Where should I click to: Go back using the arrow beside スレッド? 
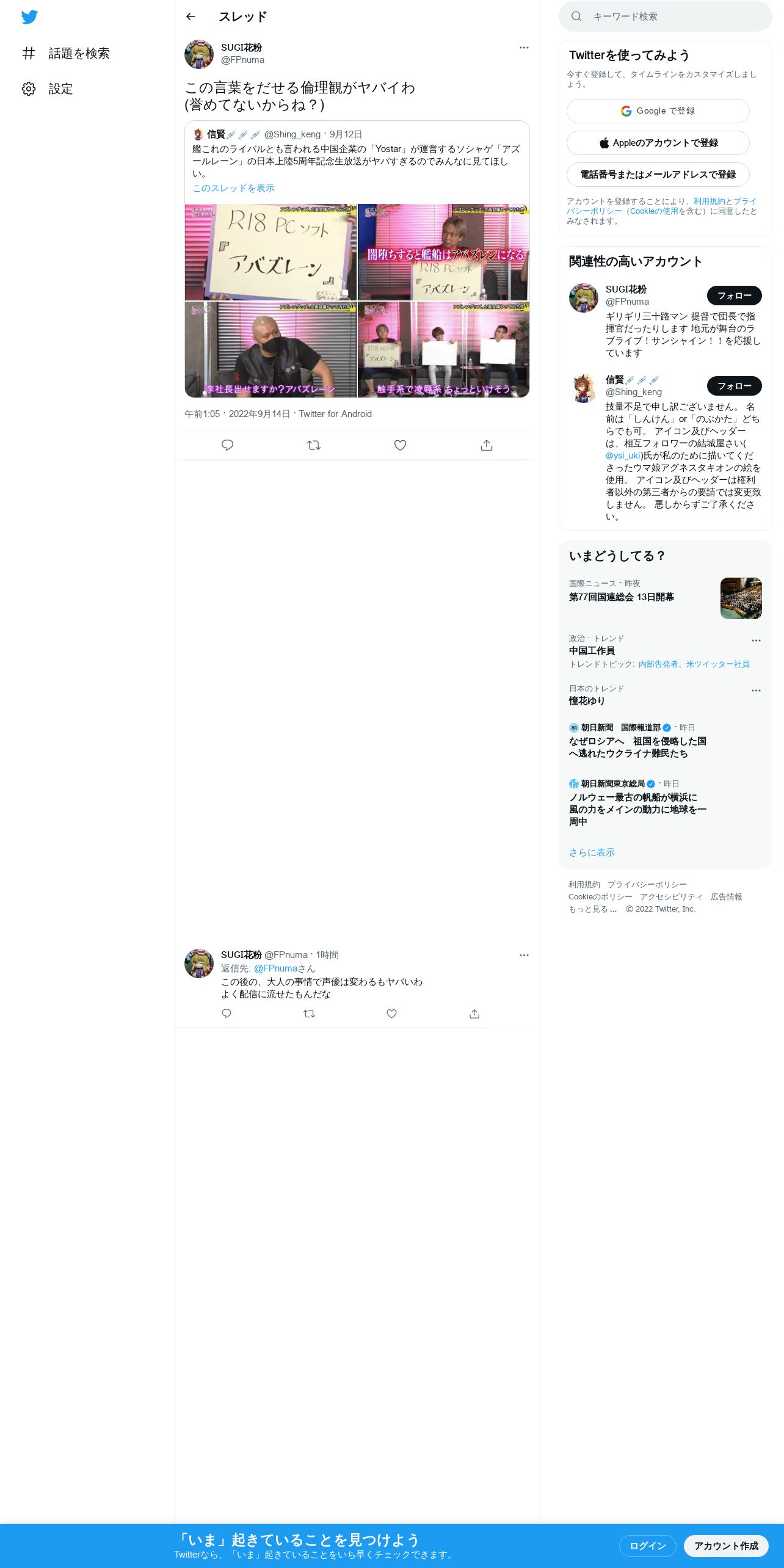pos(191,16)
